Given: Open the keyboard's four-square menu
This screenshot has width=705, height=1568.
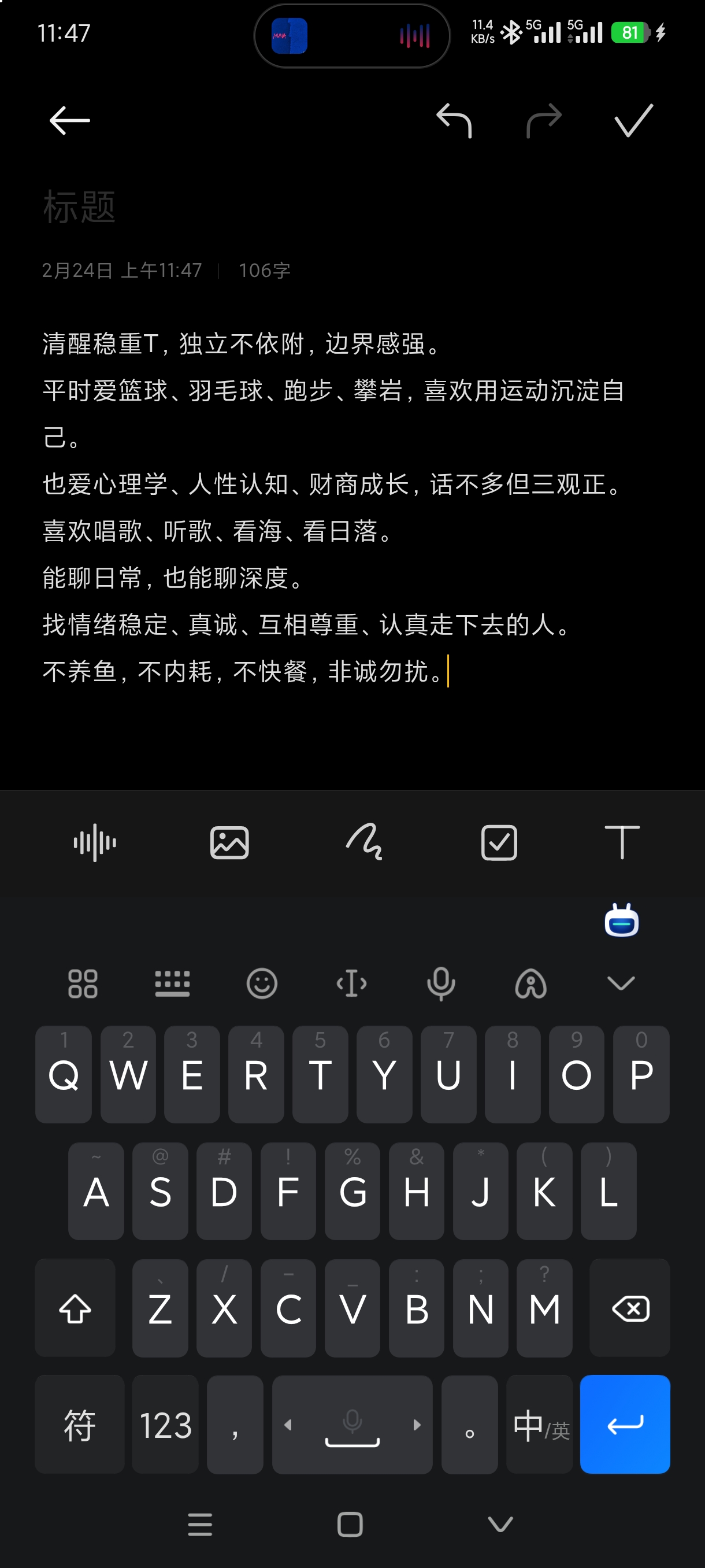Looking at the screenshot, I should [83, 983].
